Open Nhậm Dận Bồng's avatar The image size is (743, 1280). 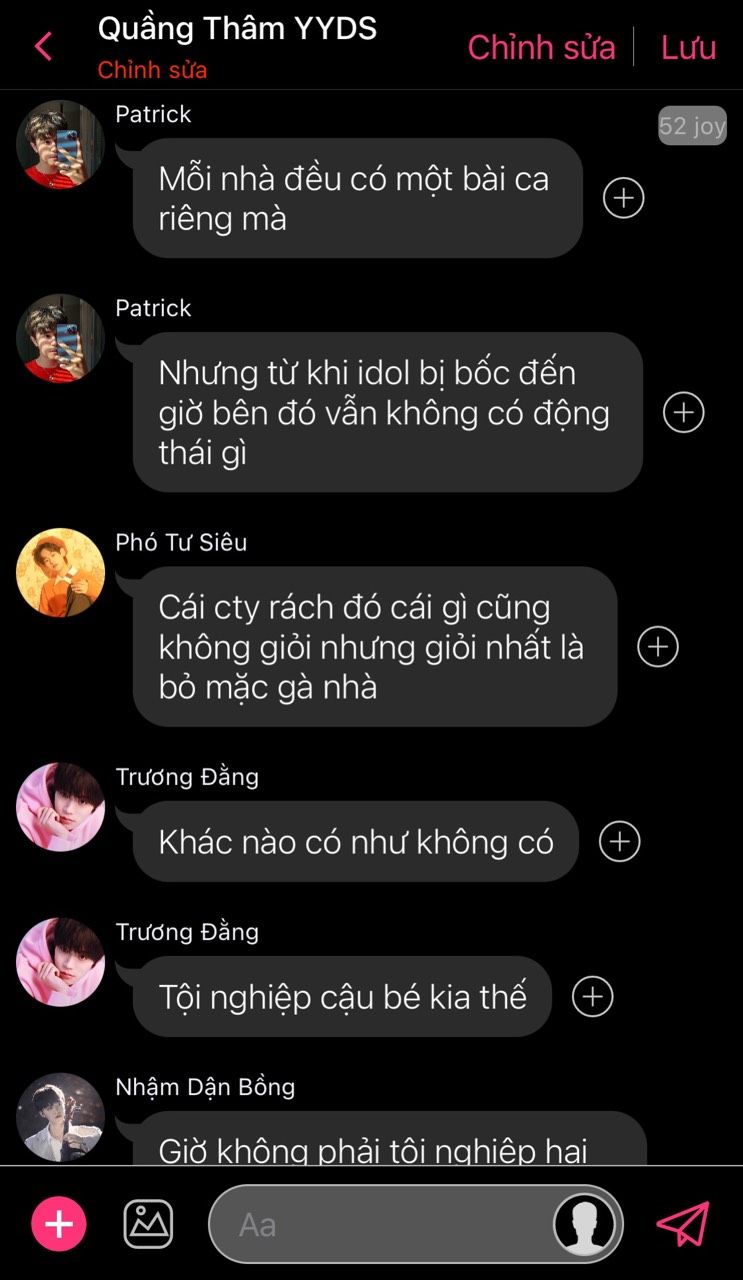pos(60,1117)
